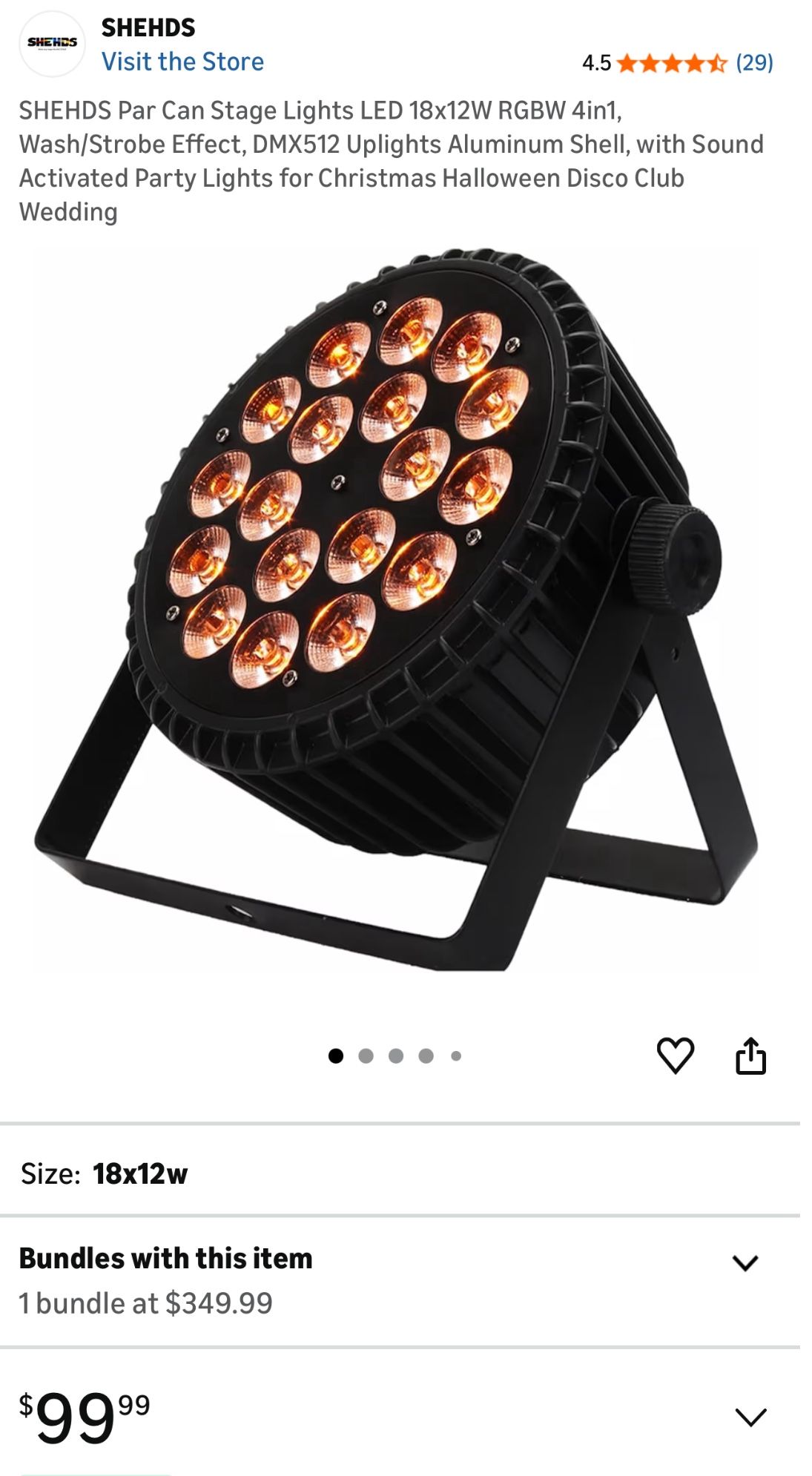Add item to wish list heart
Viewport: 812px width, 1476px height.
tap(675, 1055)
